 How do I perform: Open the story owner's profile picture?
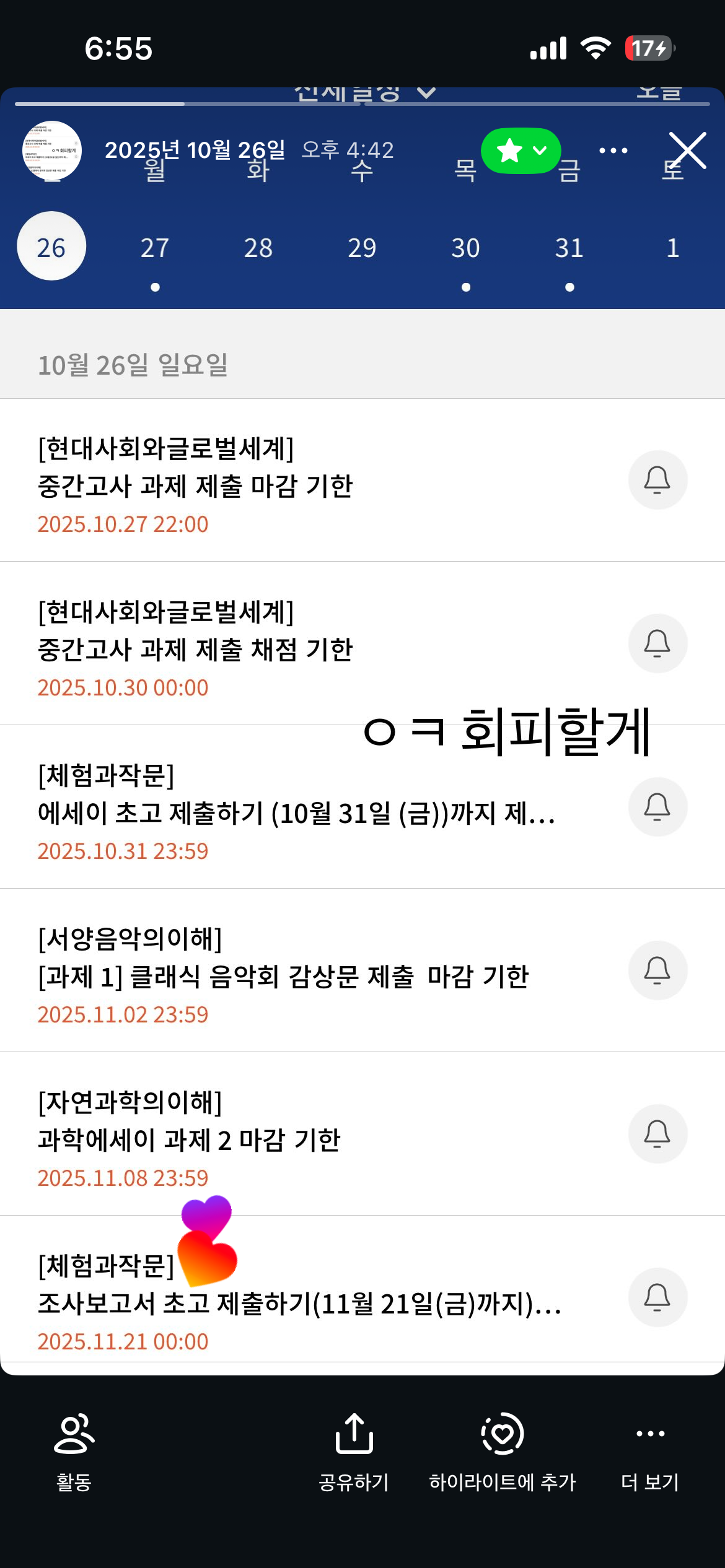[x=52, y=150]
